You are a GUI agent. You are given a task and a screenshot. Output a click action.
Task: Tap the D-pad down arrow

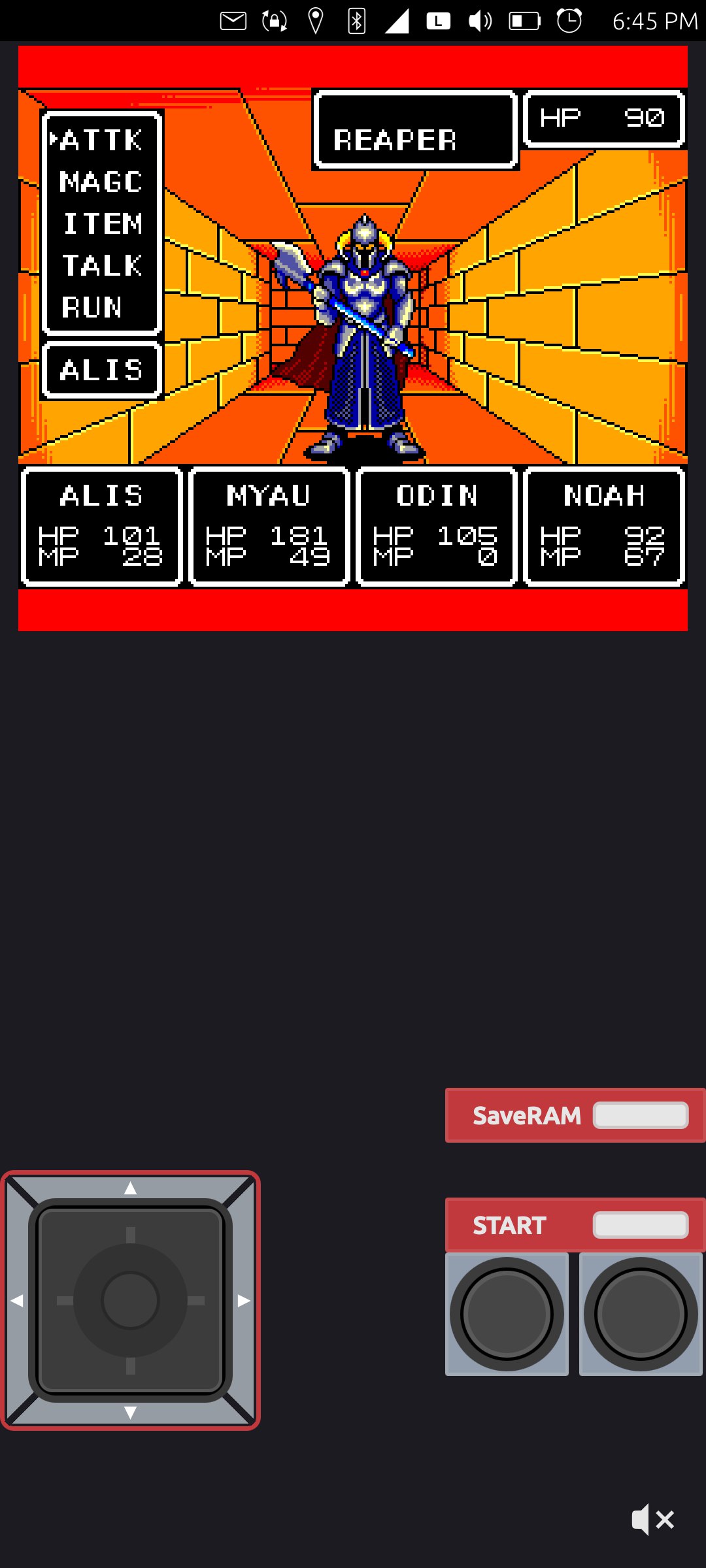tap(131, 1413)
